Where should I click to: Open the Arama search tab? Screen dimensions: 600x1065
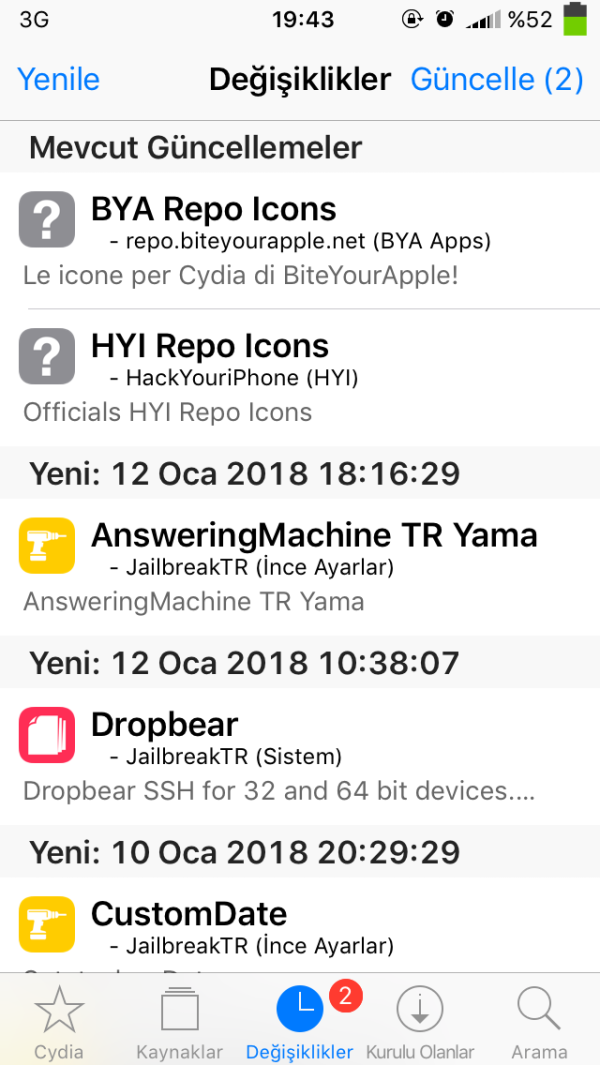539,1021
